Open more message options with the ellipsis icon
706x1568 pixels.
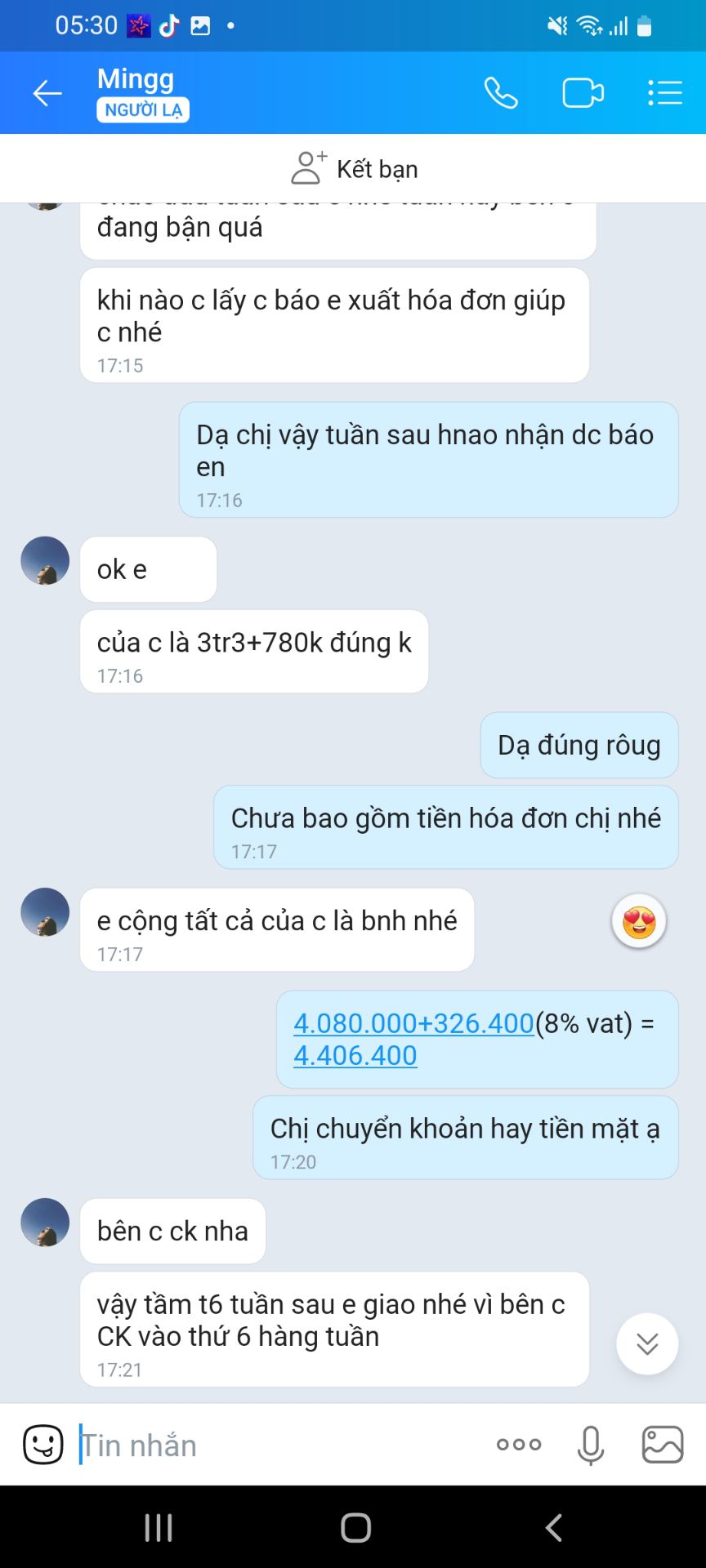[x=518, y=1444]
